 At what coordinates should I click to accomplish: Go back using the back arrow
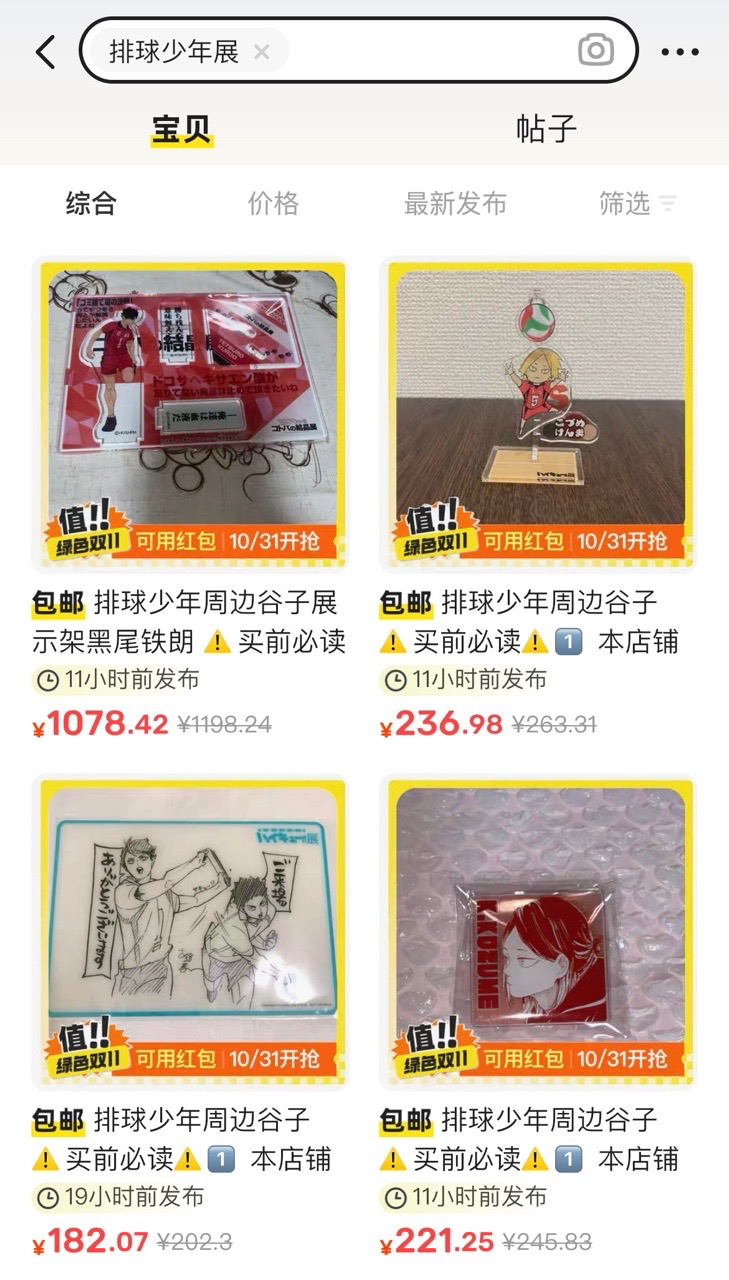click(46, 51)
